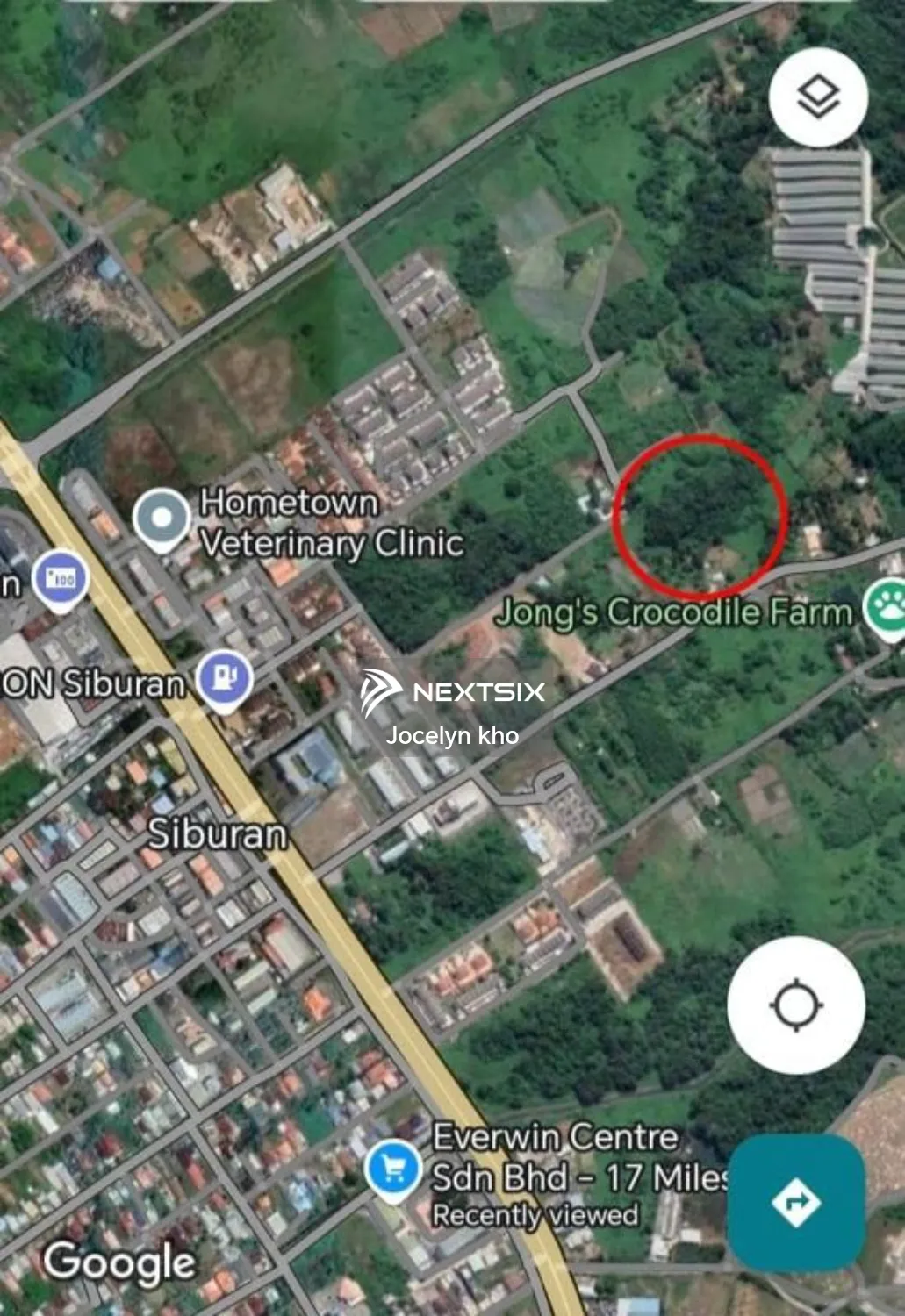The width and height of the screenshot is (905, 1316).
Task: Click the Recently viewed label
Action: (x=534, y=1215)
